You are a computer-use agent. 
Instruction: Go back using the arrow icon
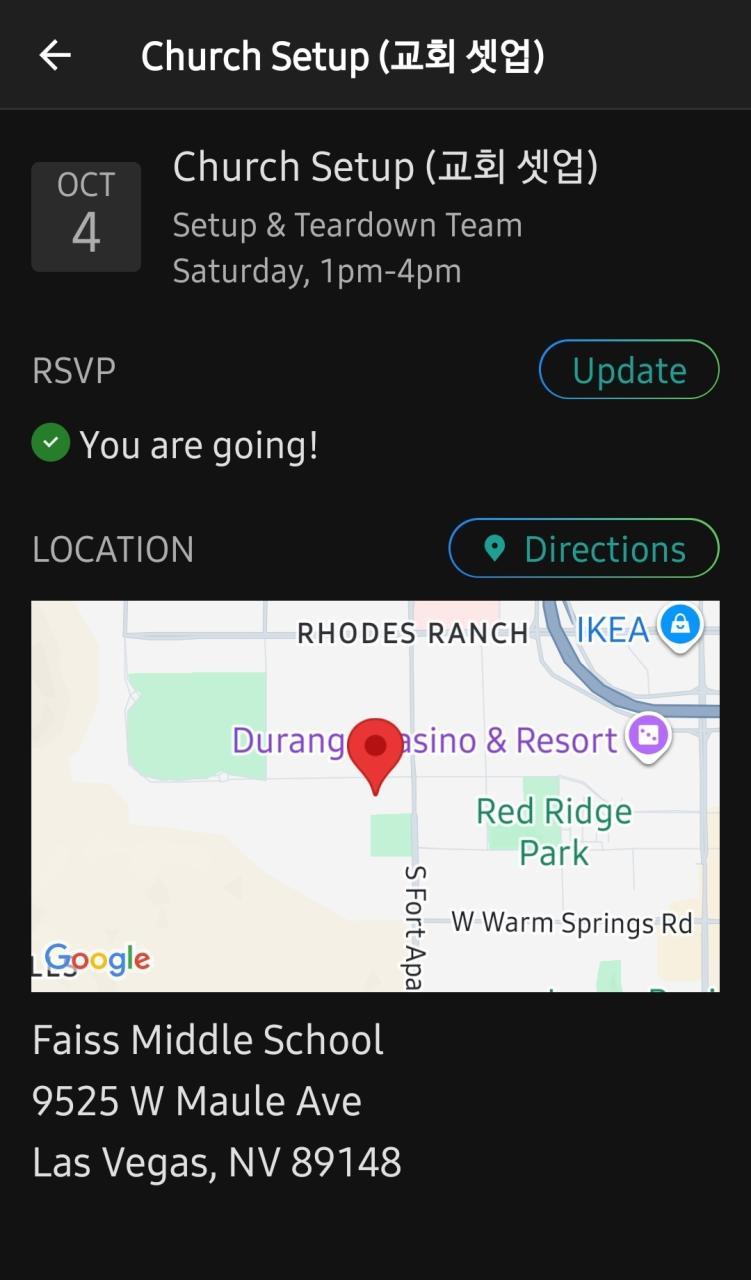pos(55,56)
